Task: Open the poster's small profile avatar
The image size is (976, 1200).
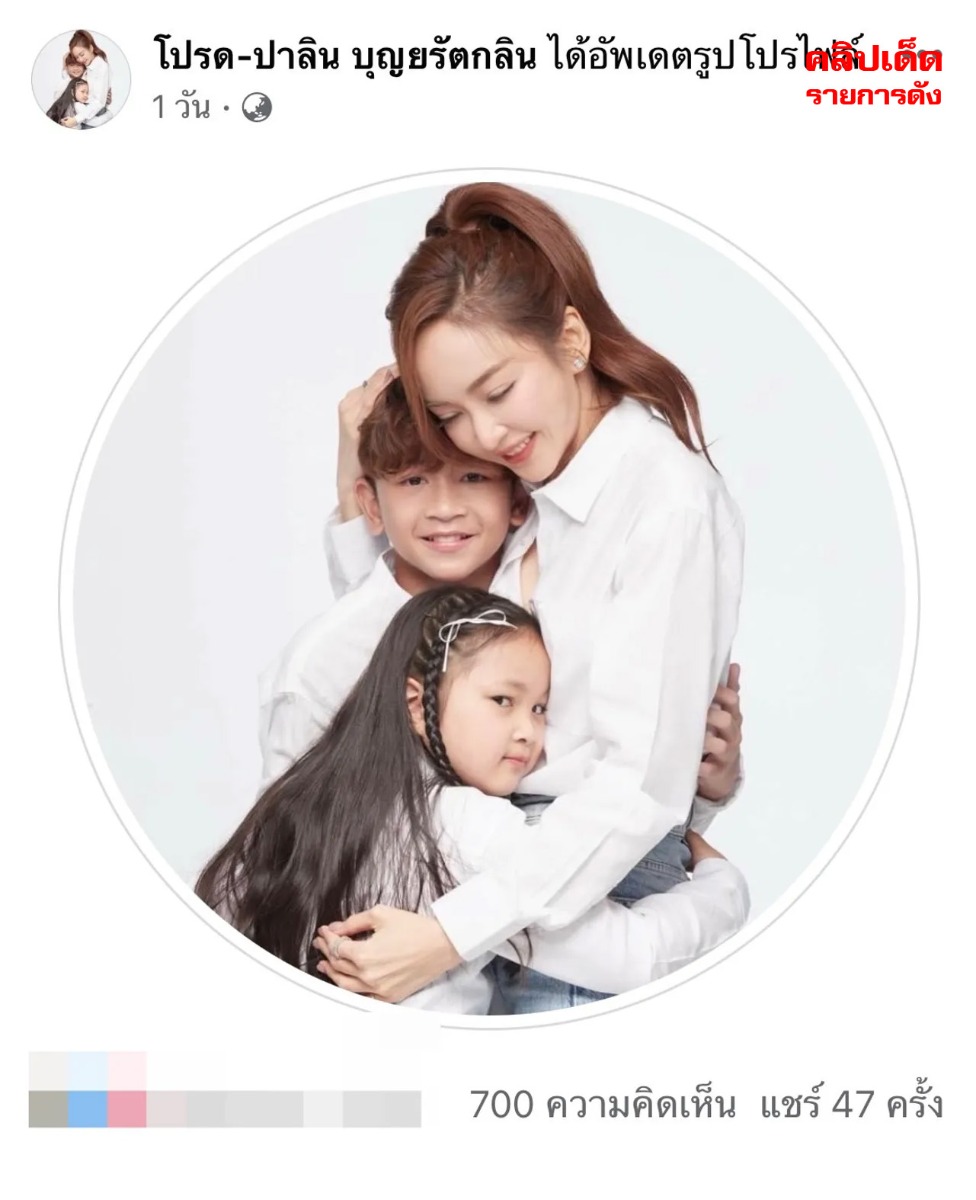Action: 81,79
